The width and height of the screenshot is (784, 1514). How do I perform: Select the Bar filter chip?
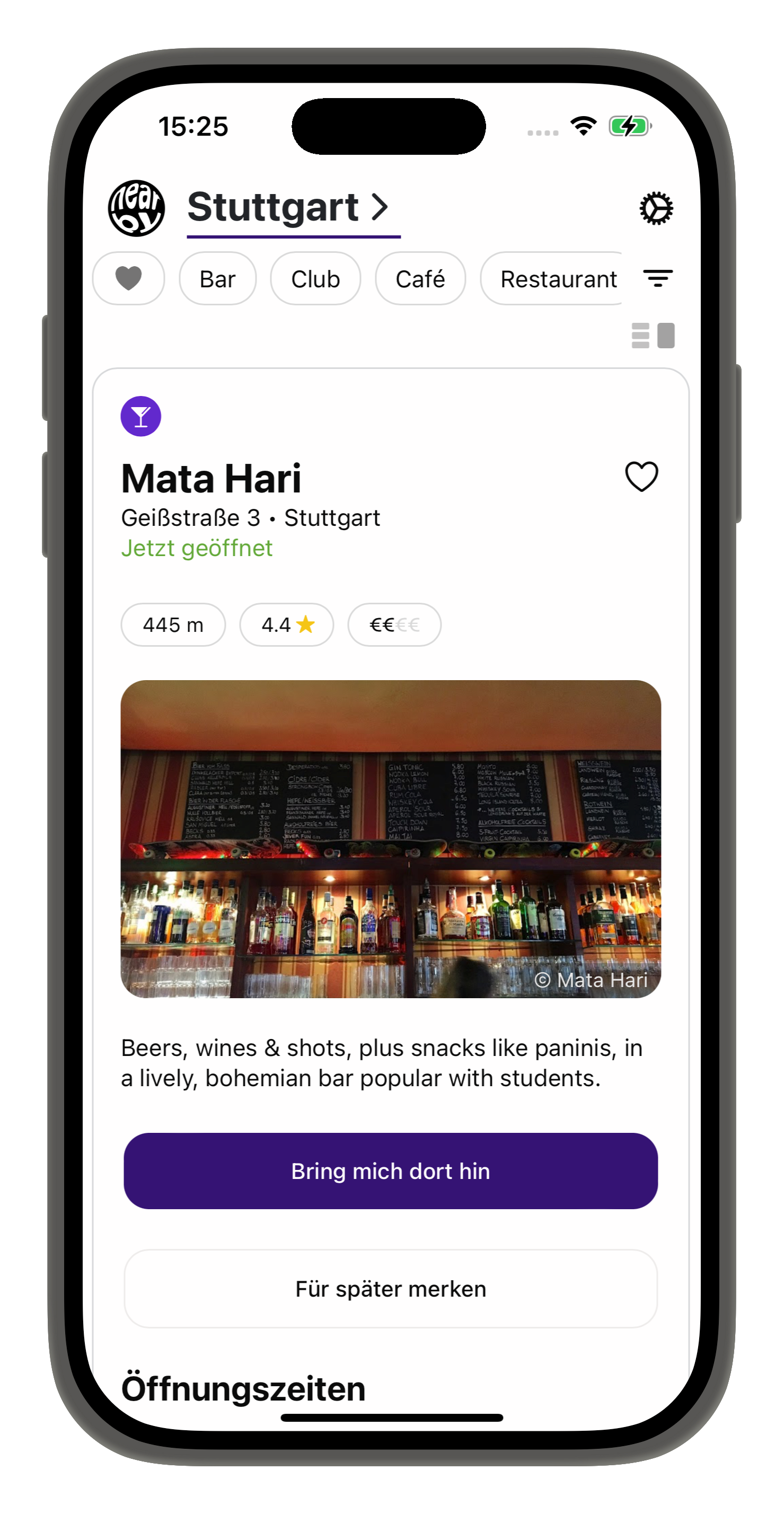coord(217,279)
